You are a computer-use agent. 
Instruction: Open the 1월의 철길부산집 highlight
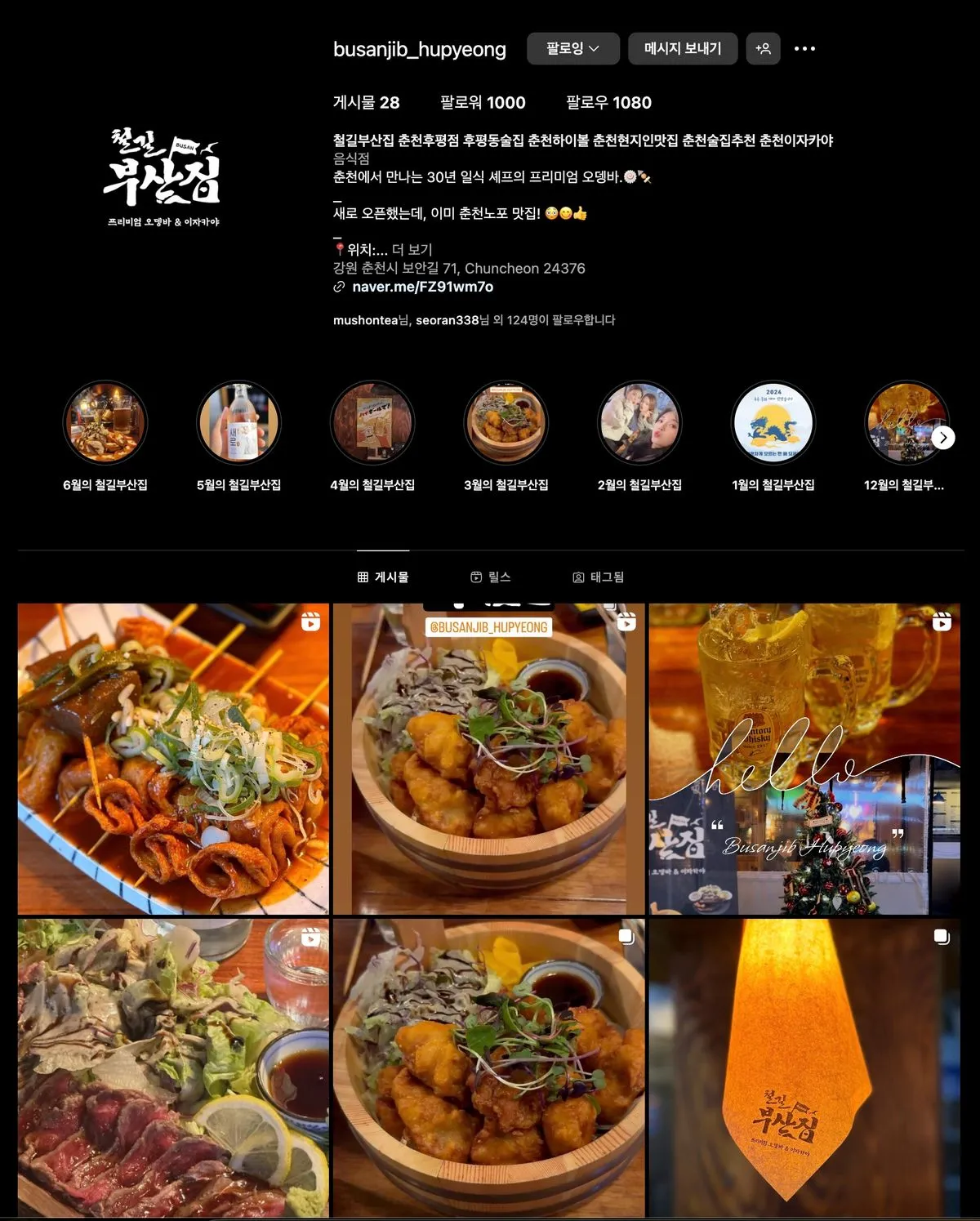click(x=773, y=422)
